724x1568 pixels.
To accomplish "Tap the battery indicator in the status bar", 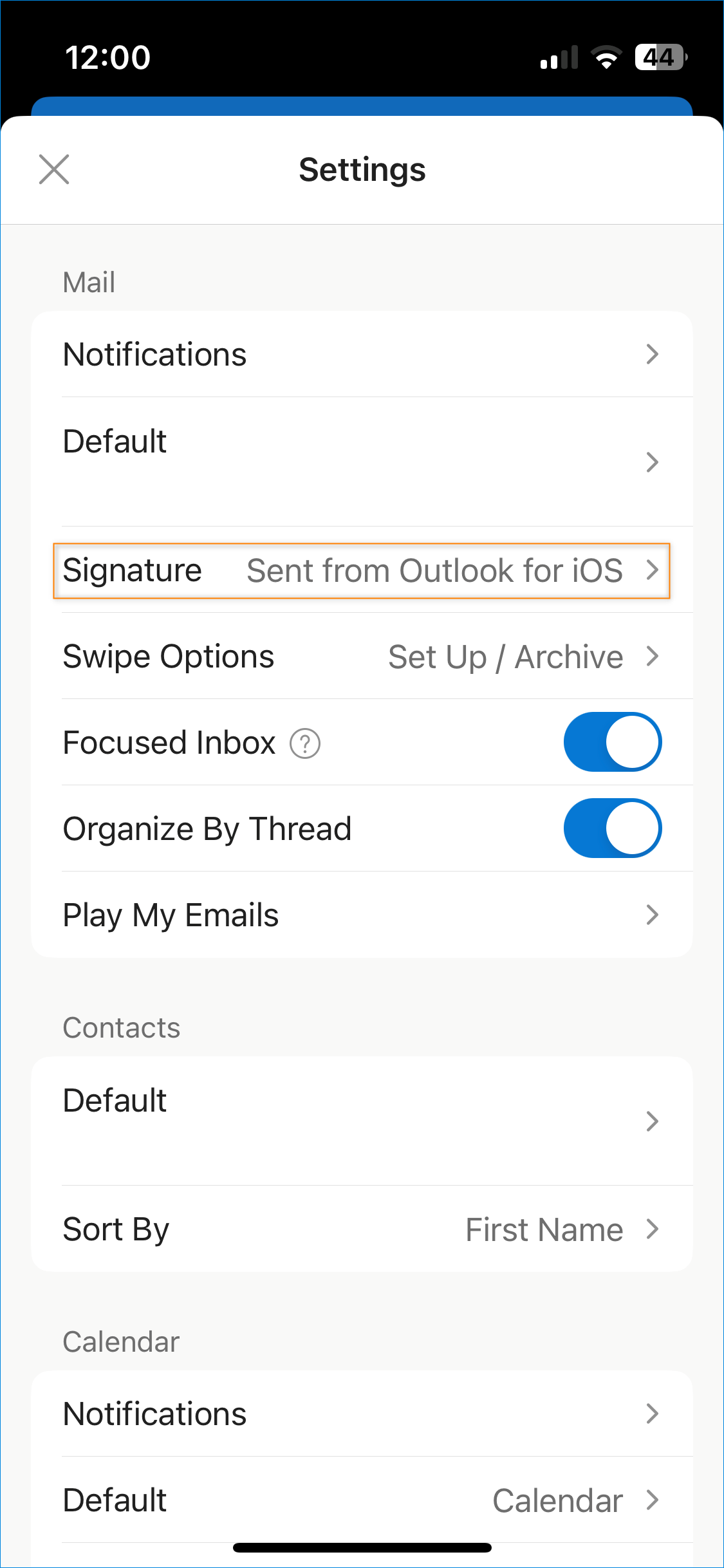I will tap(658, 58).
